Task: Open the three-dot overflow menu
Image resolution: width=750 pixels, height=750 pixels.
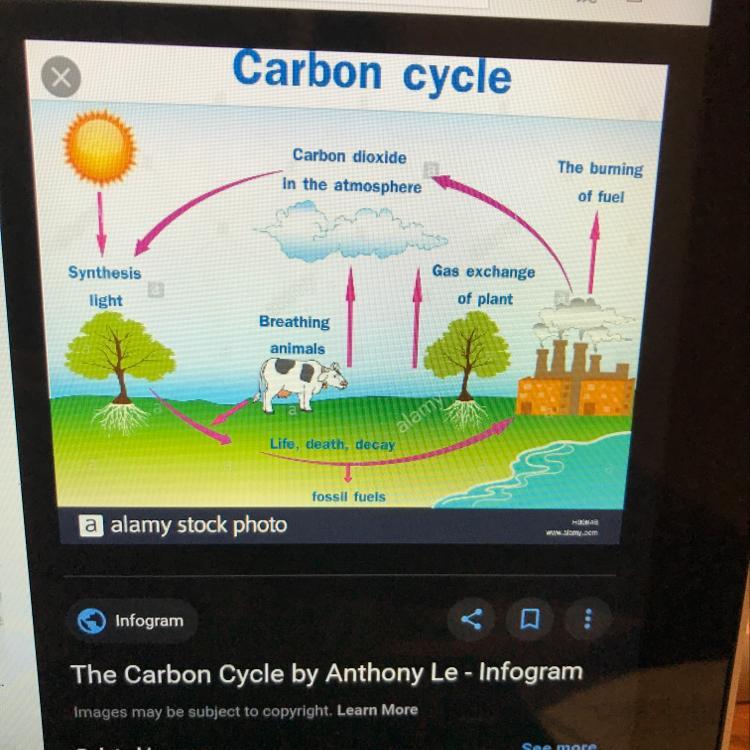Action: click(x=588, y=620)
